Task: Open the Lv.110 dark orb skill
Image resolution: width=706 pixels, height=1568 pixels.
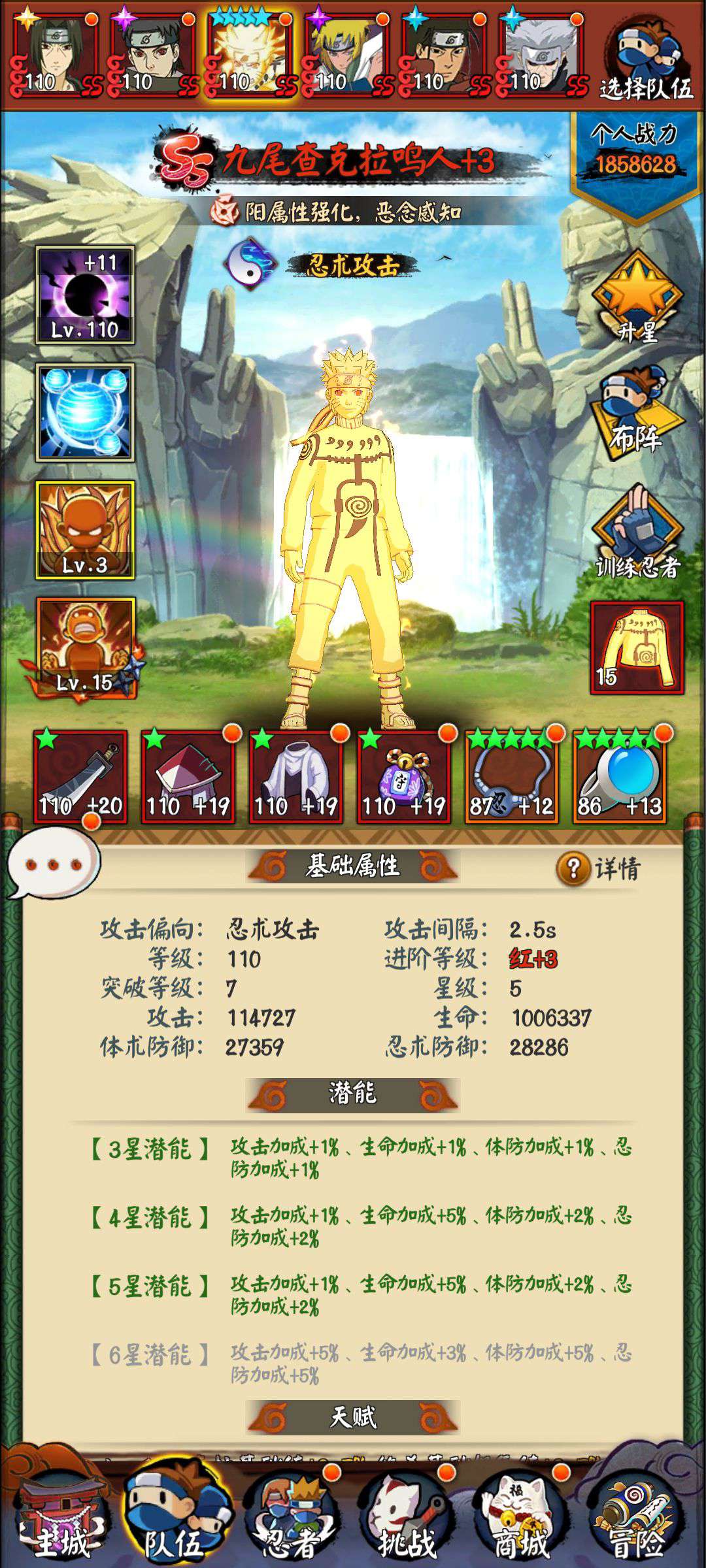Action: click(85, 295)
